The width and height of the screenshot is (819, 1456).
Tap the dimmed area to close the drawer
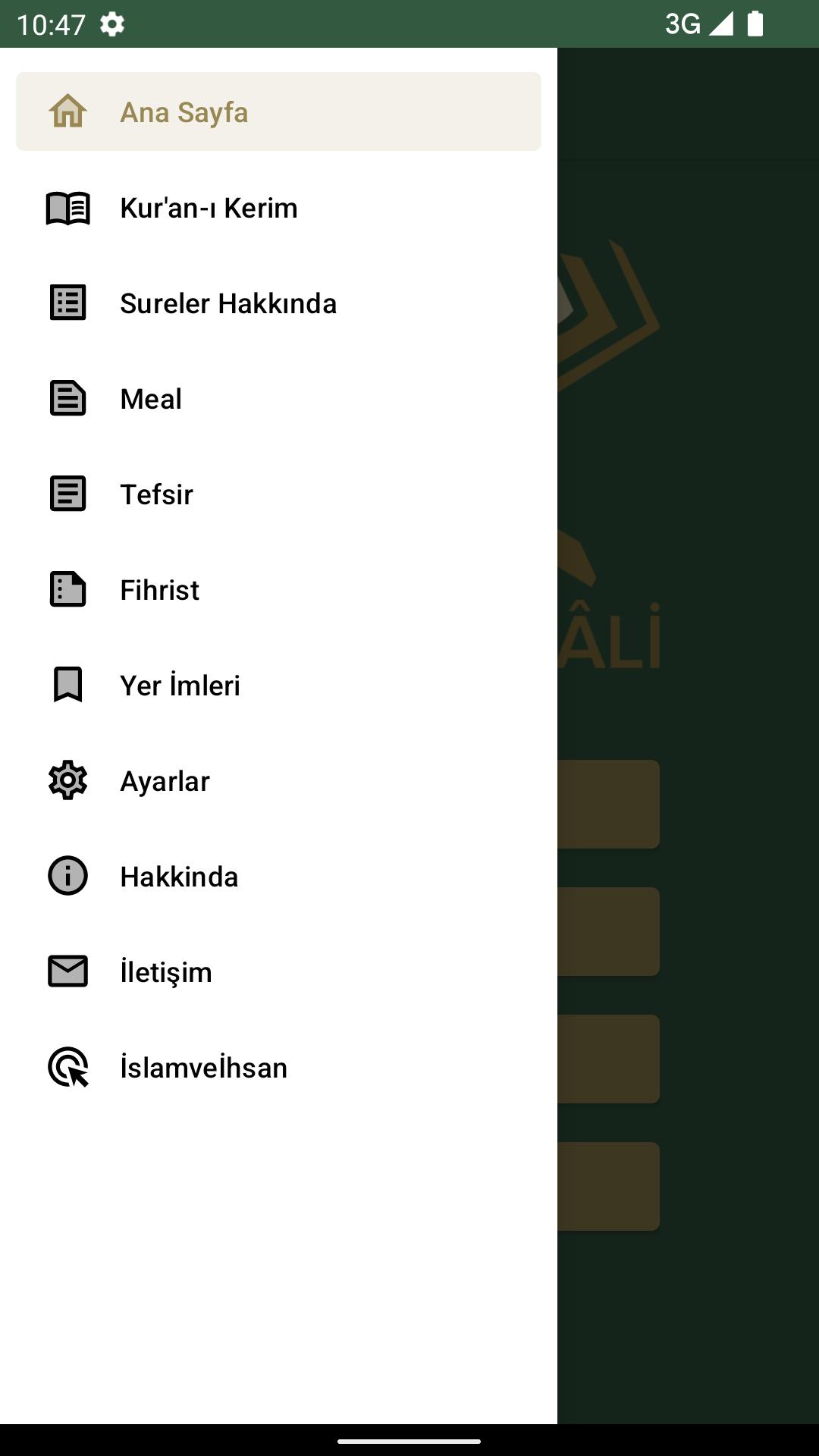click(x=688, y=736)
